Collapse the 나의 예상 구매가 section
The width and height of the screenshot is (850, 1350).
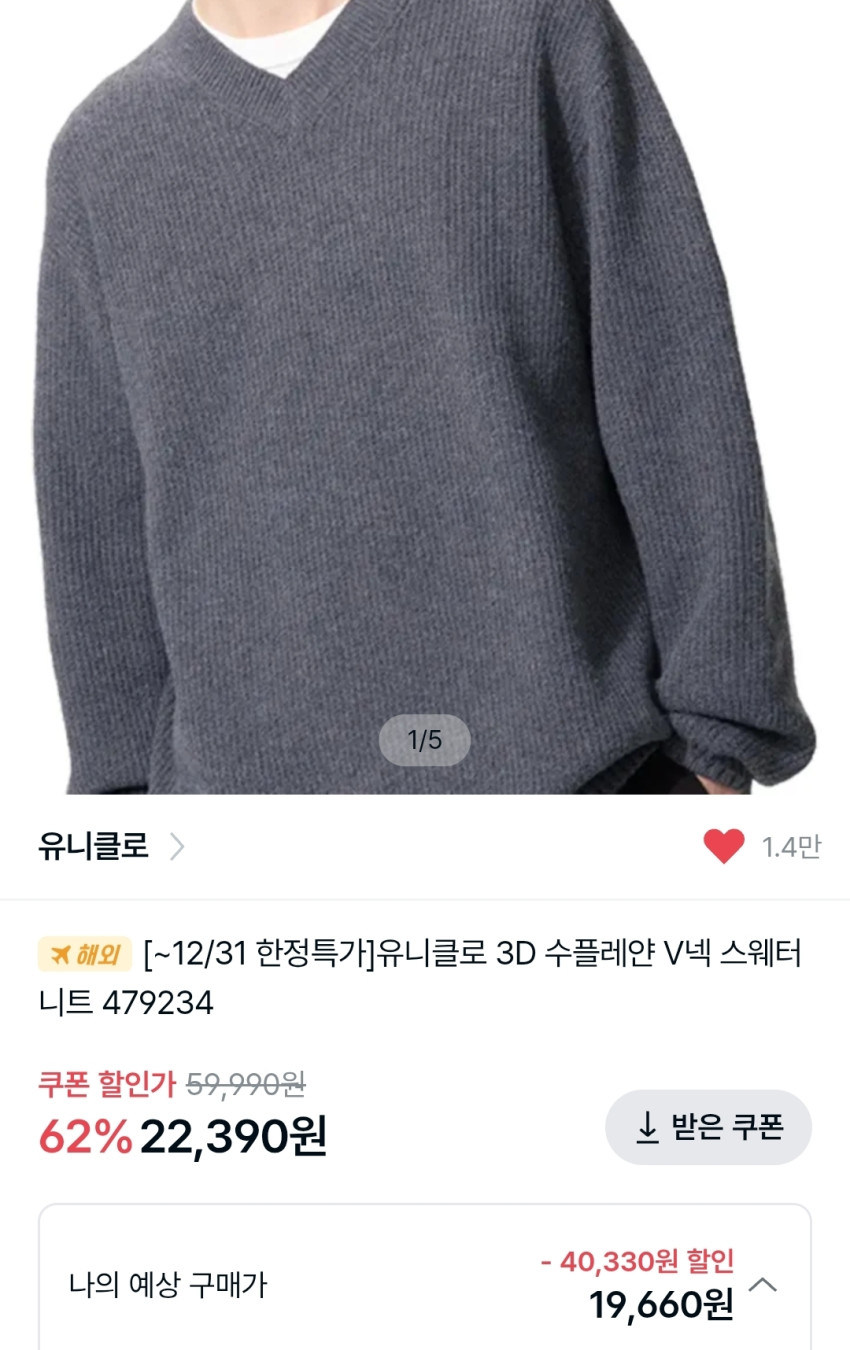(x=763, y=1284)
